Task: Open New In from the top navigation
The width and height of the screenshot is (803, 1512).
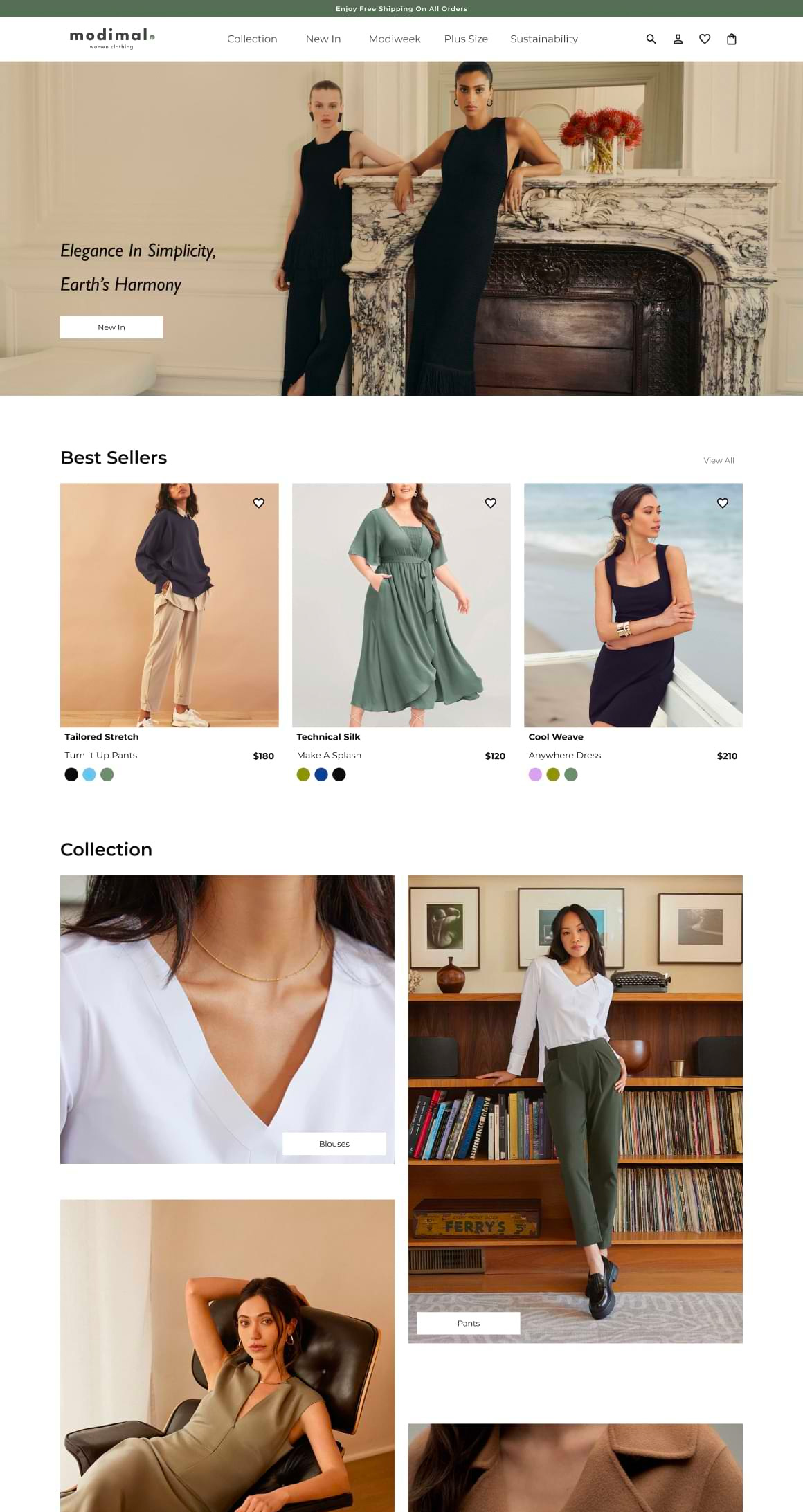Action: coord(323,39)
